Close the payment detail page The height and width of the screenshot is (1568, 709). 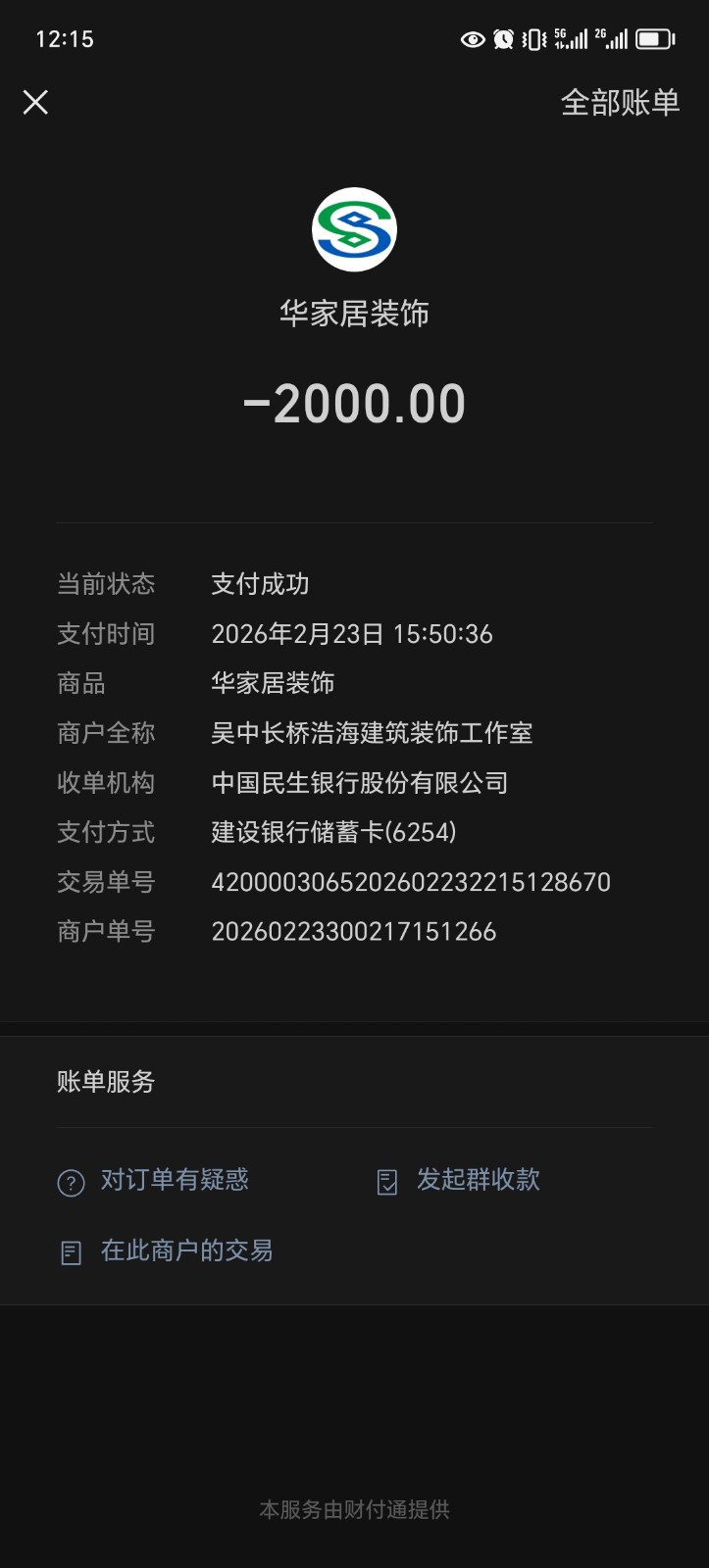tap(35, 102)
